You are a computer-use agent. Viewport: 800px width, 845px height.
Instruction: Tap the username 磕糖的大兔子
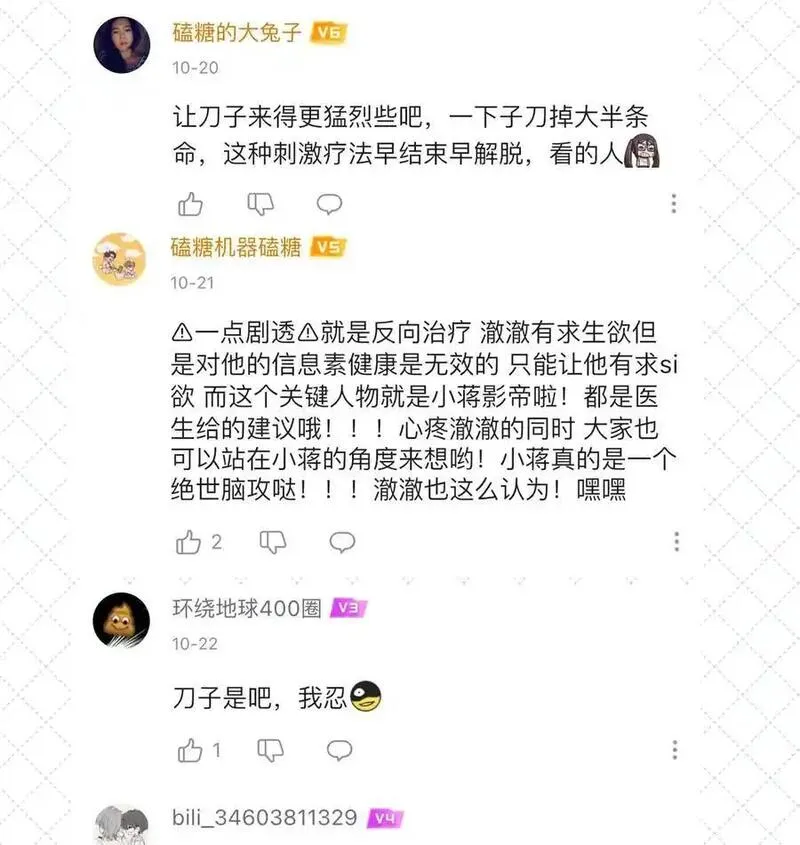(x=237, y=33)
